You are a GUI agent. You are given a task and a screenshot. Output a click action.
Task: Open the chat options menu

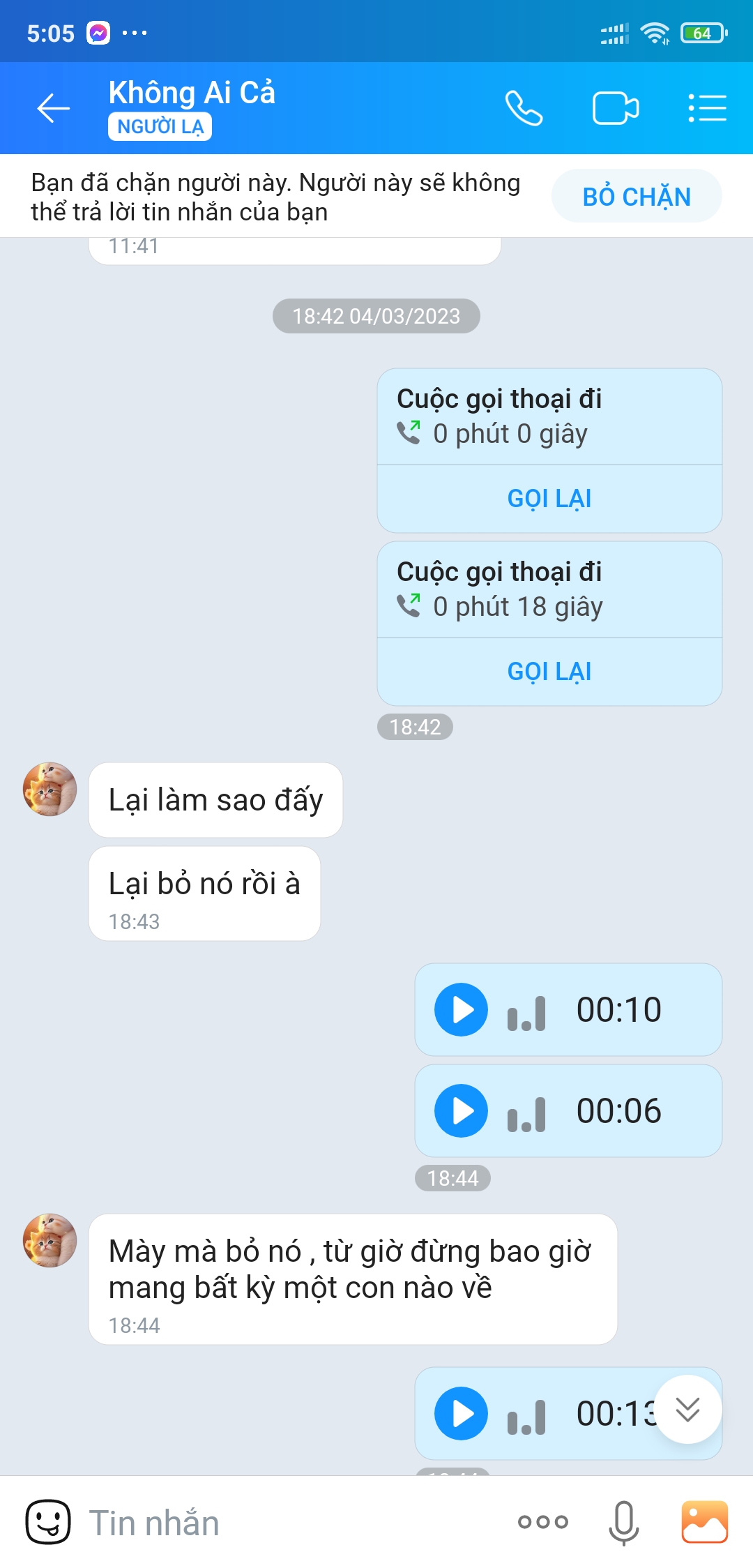click(x=707, y=108)
